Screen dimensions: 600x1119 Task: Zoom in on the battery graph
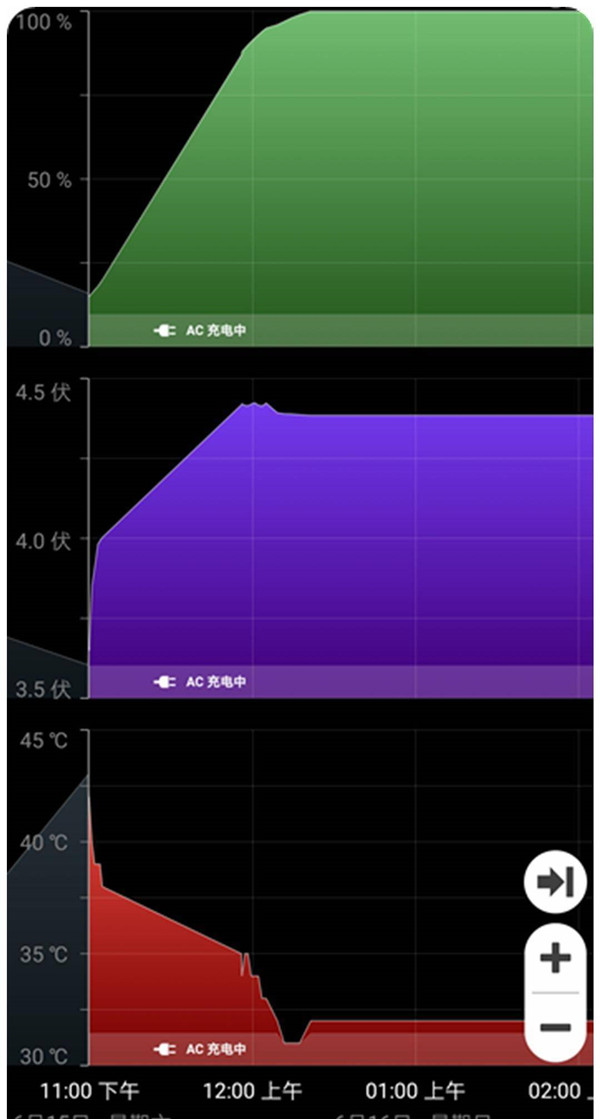pyautogui.click(x=555, y=958)
